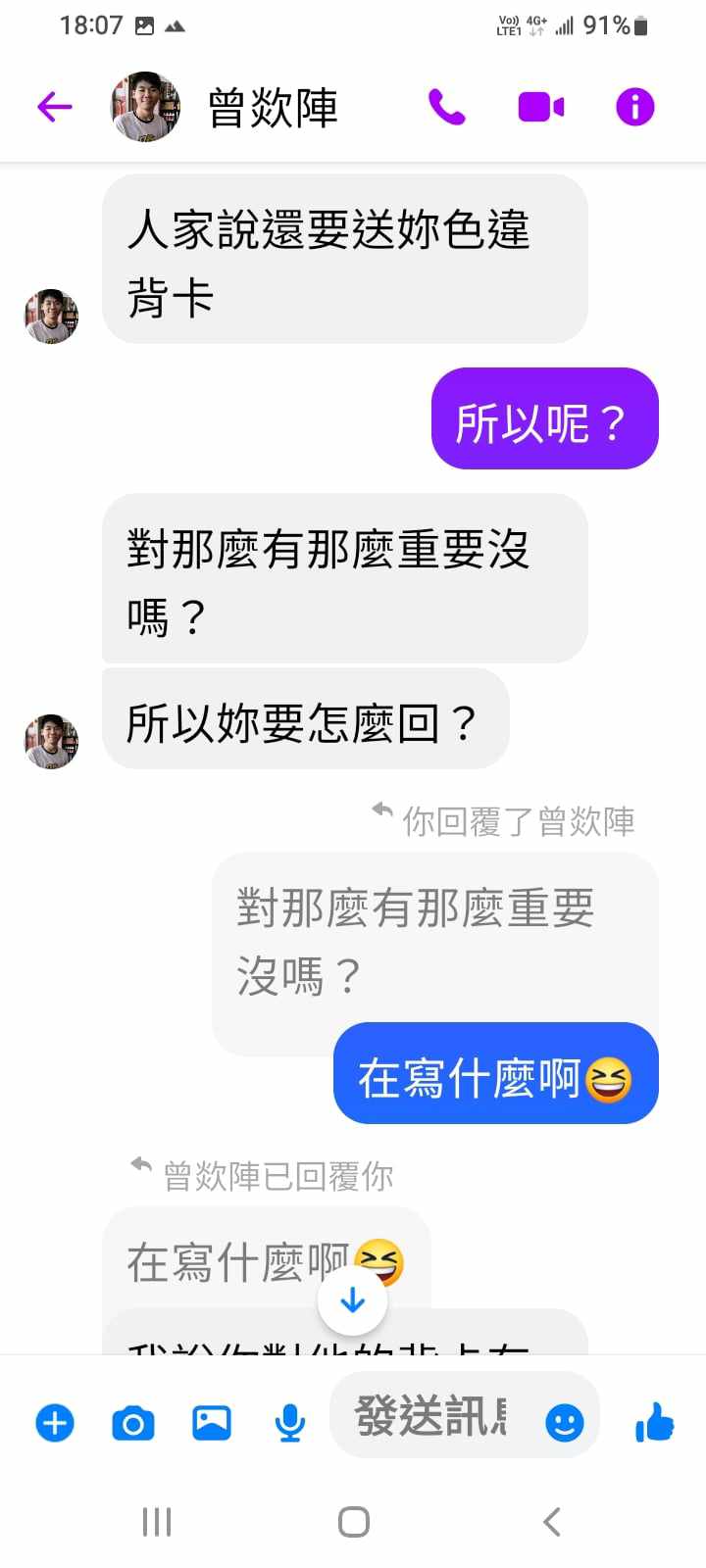Start a voice call with 曾歘陣
The width and height of the screenshot is (706, 1568).
point(446,107)
